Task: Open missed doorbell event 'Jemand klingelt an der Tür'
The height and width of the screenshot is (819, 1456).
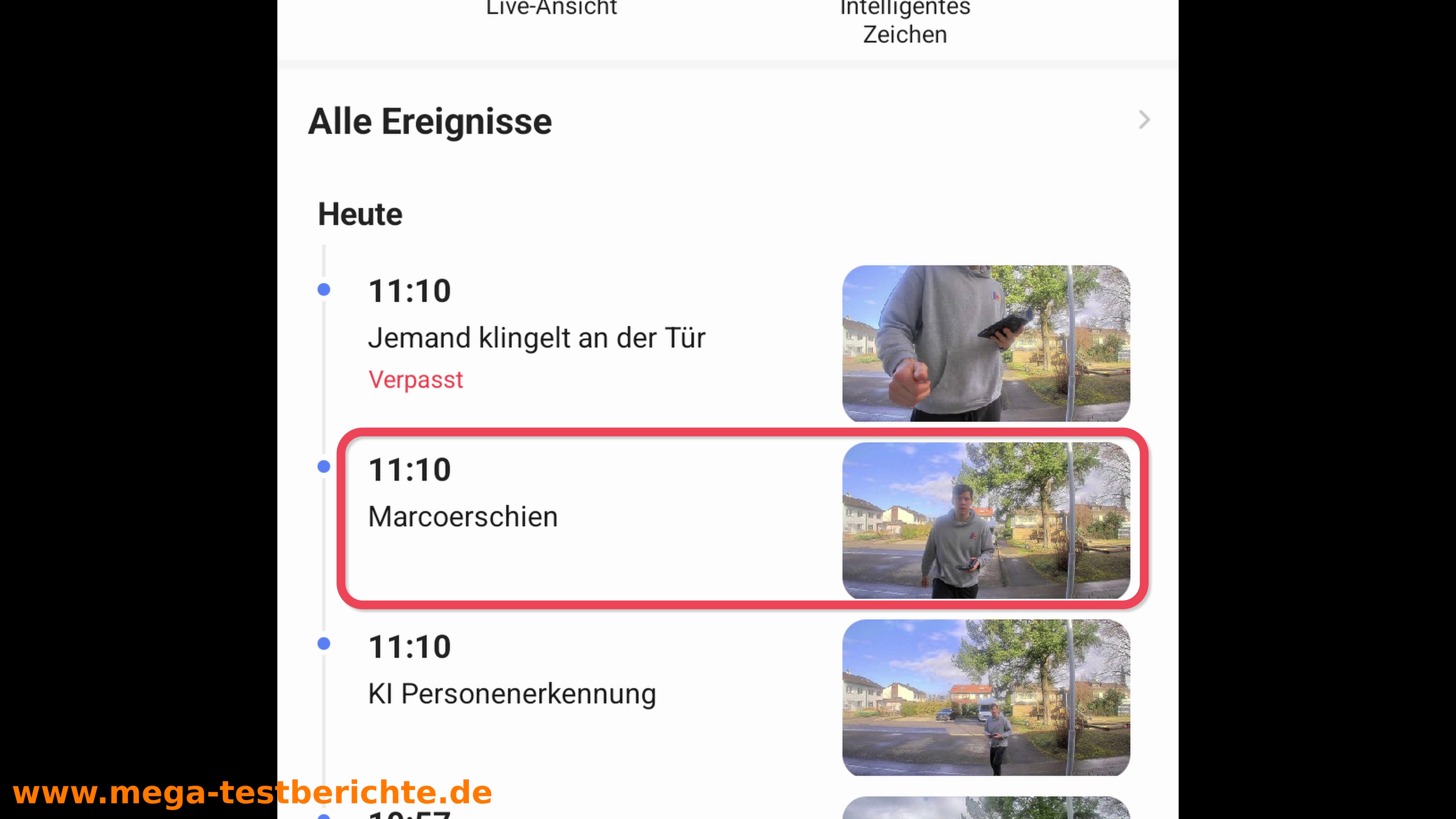Action: tap(536, 338)
